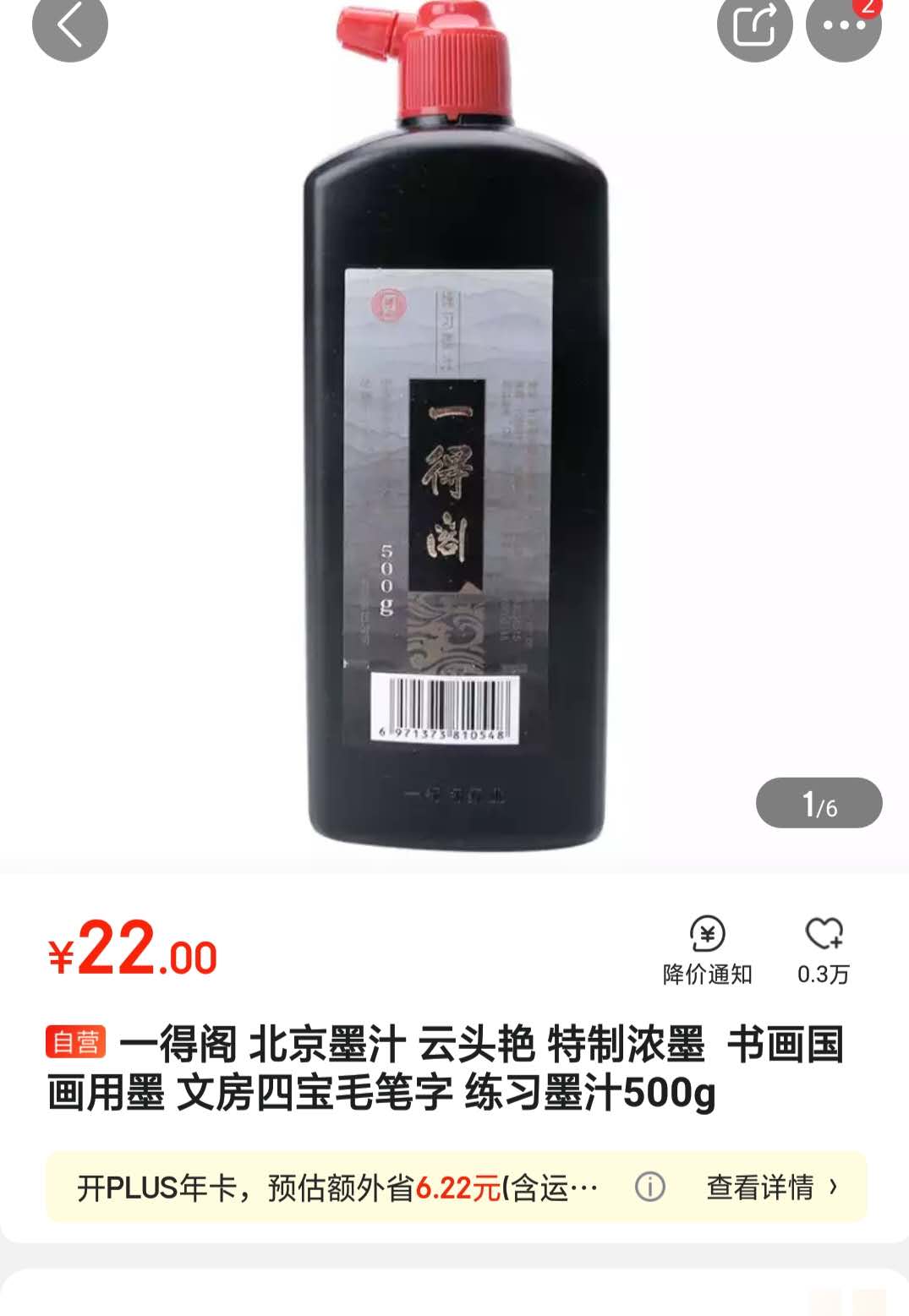The height and width of the screenshot is (1316, 909).
Task: Open the ink bottle product image
Action: pyautogui.click(x=455, y=440)
